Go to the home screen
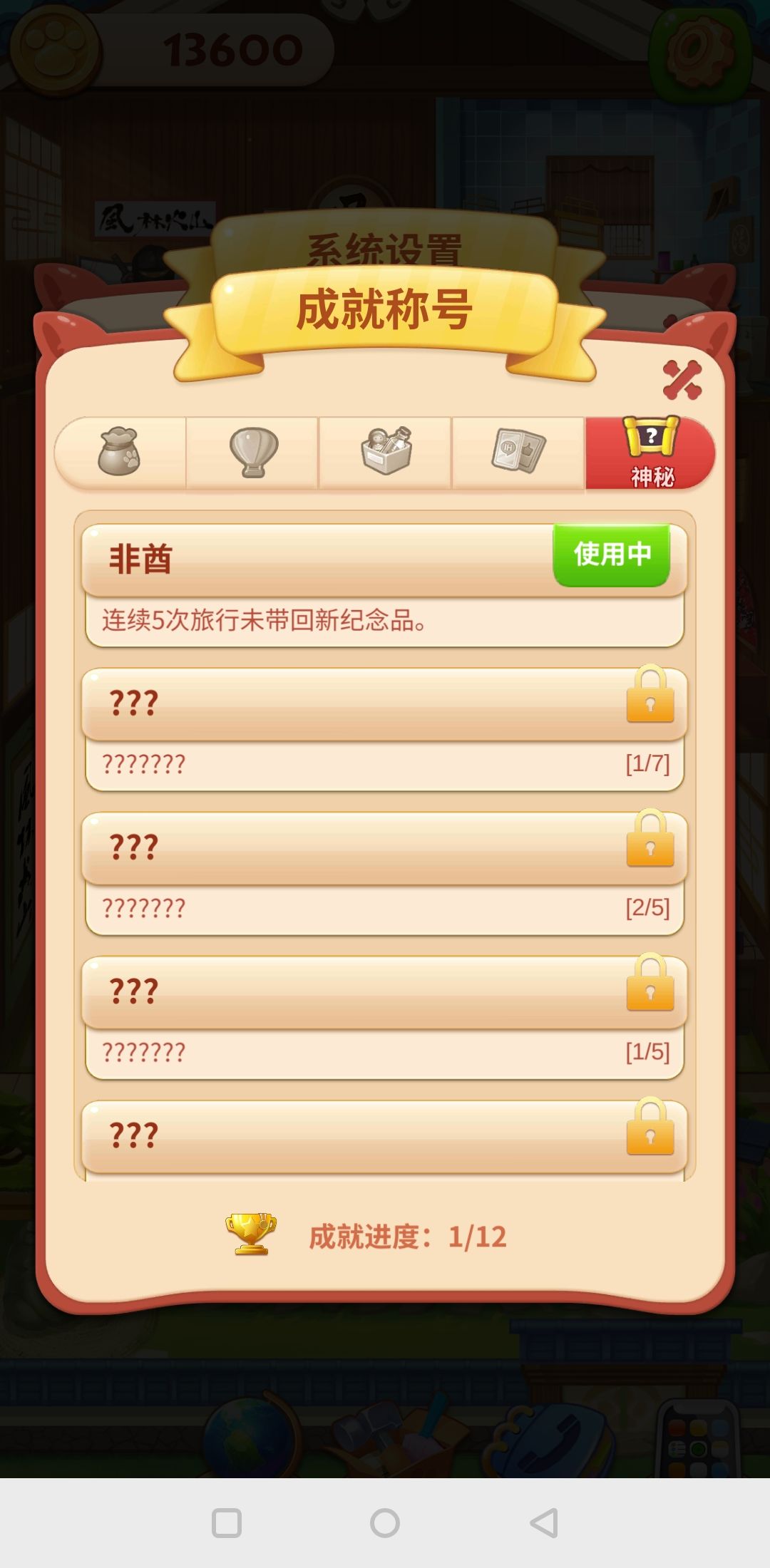Screen dimensions: 770x1568 pos(385,1523)
